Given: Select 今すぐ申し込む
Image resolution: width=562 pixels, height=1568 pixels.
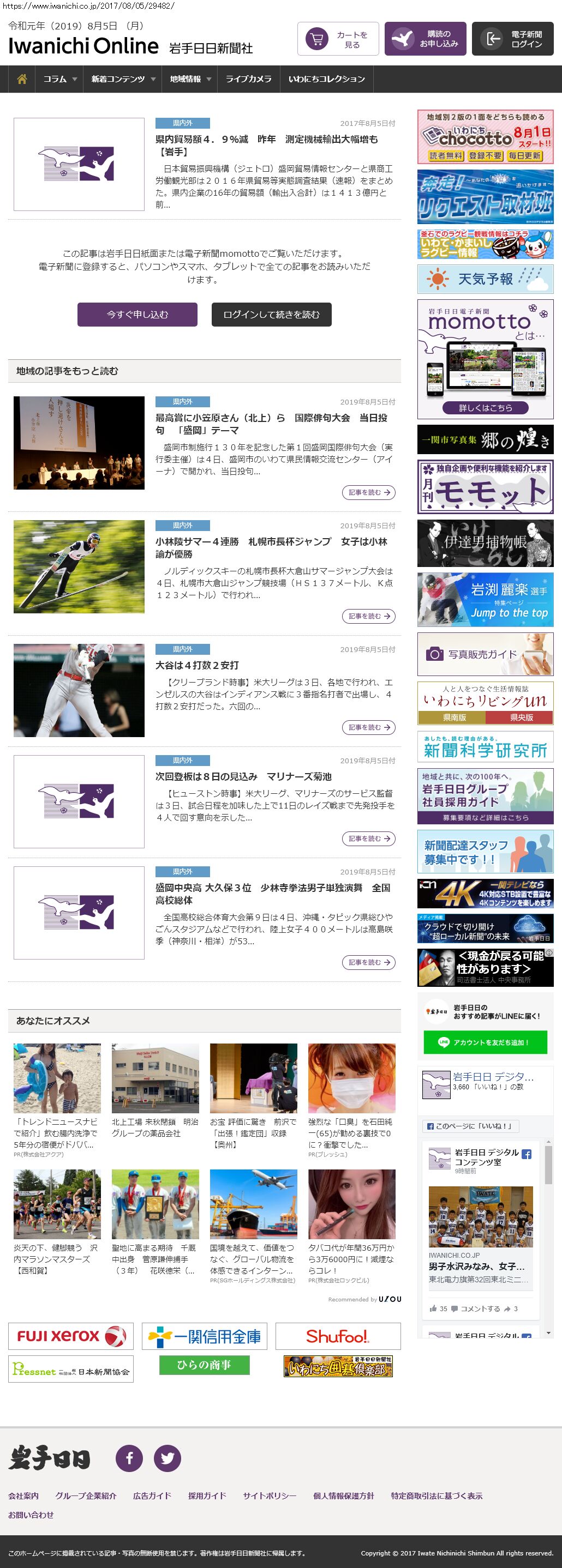Looking at the screenshot, I should coord(137,315).
